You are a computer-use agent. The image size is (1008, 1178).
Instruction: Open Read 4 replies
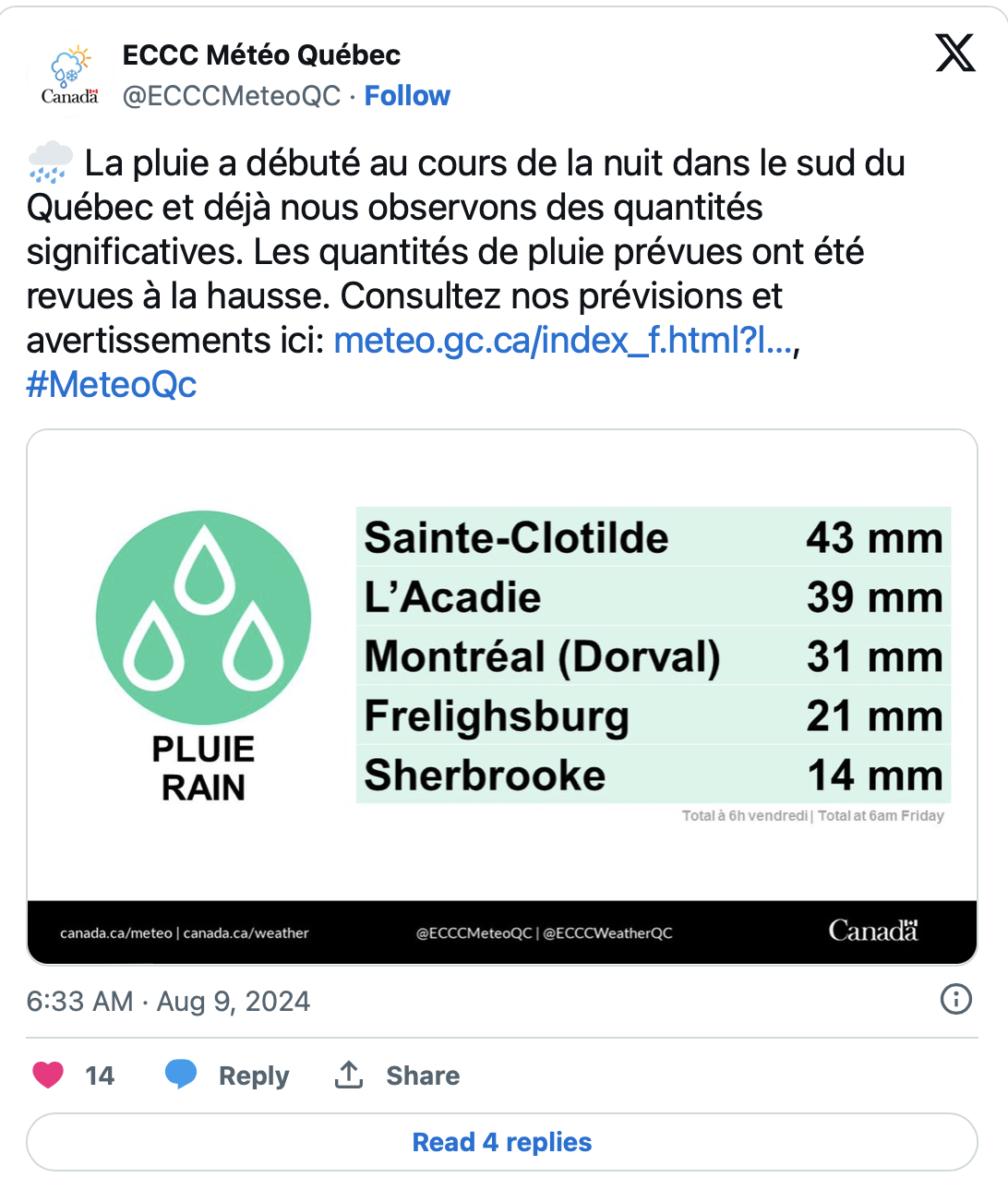point(502,1142)
